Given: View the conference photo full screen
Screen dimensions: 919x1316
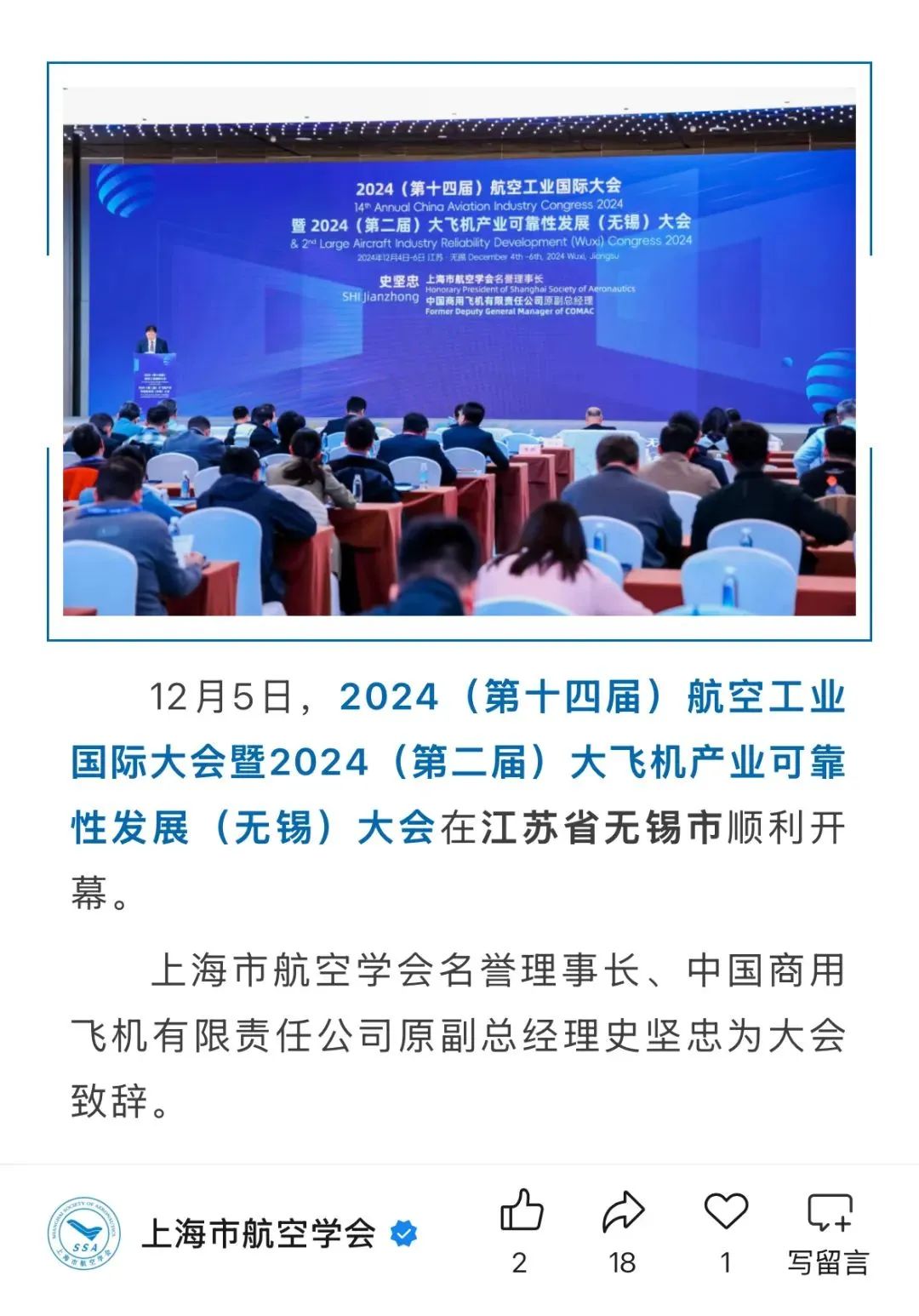Looking at the screenshot, I should coord(459,351).
